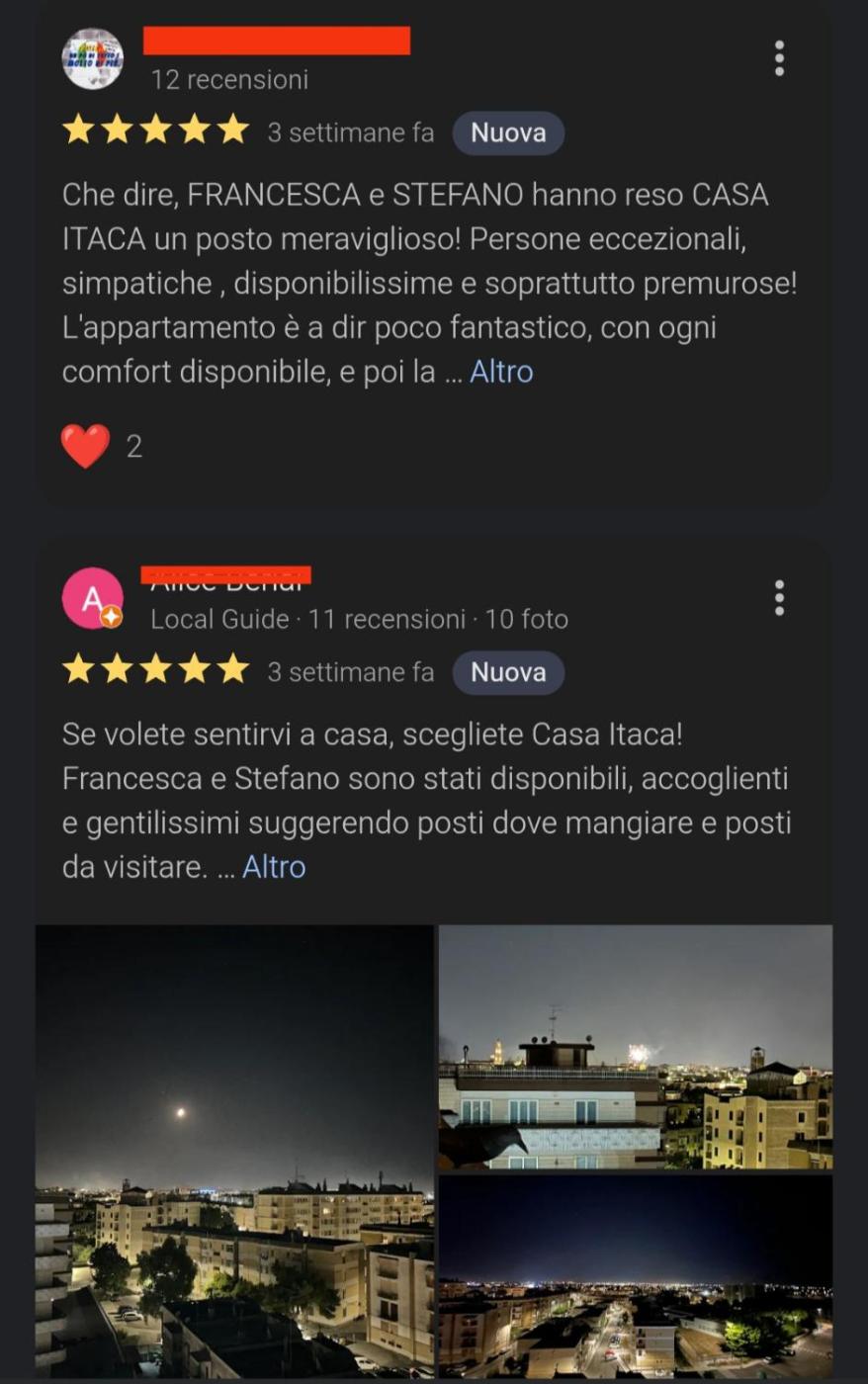Open the rooftop photo with fireworks

(636, 1047)
